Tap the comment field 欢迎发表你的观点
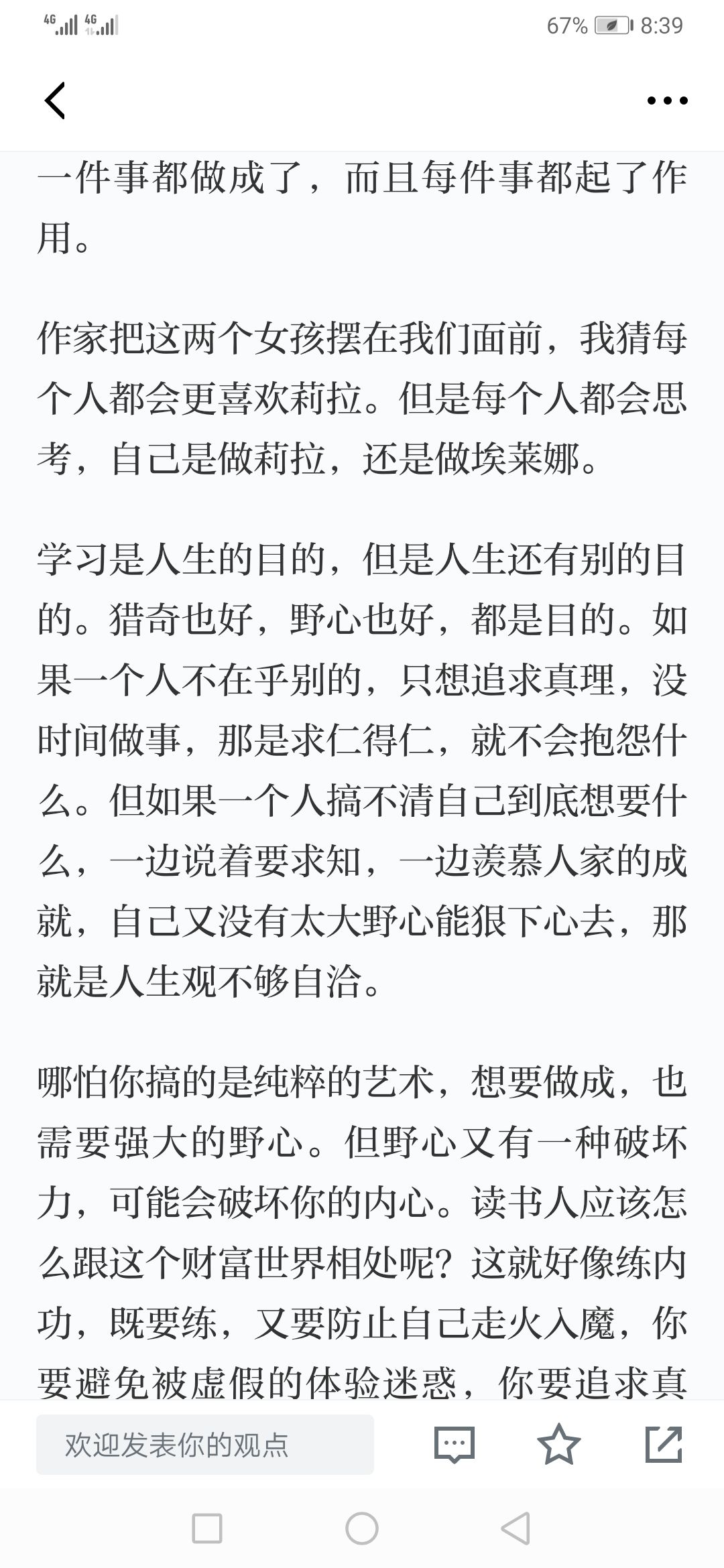Screen dimensions: 724x1568 pyautogui.click(x=205, y=1444)
